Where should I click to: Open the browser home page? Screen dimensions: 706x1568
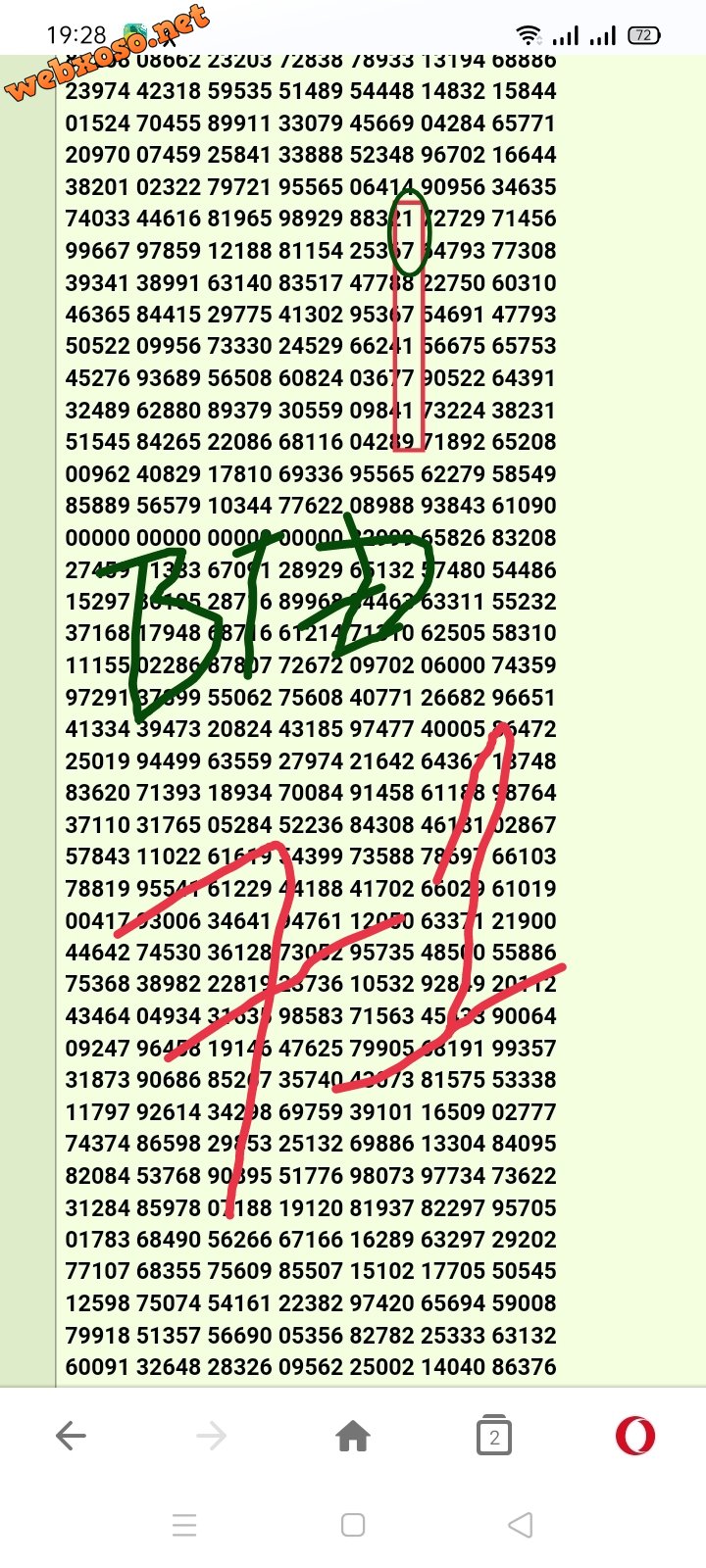(353, 1437)
